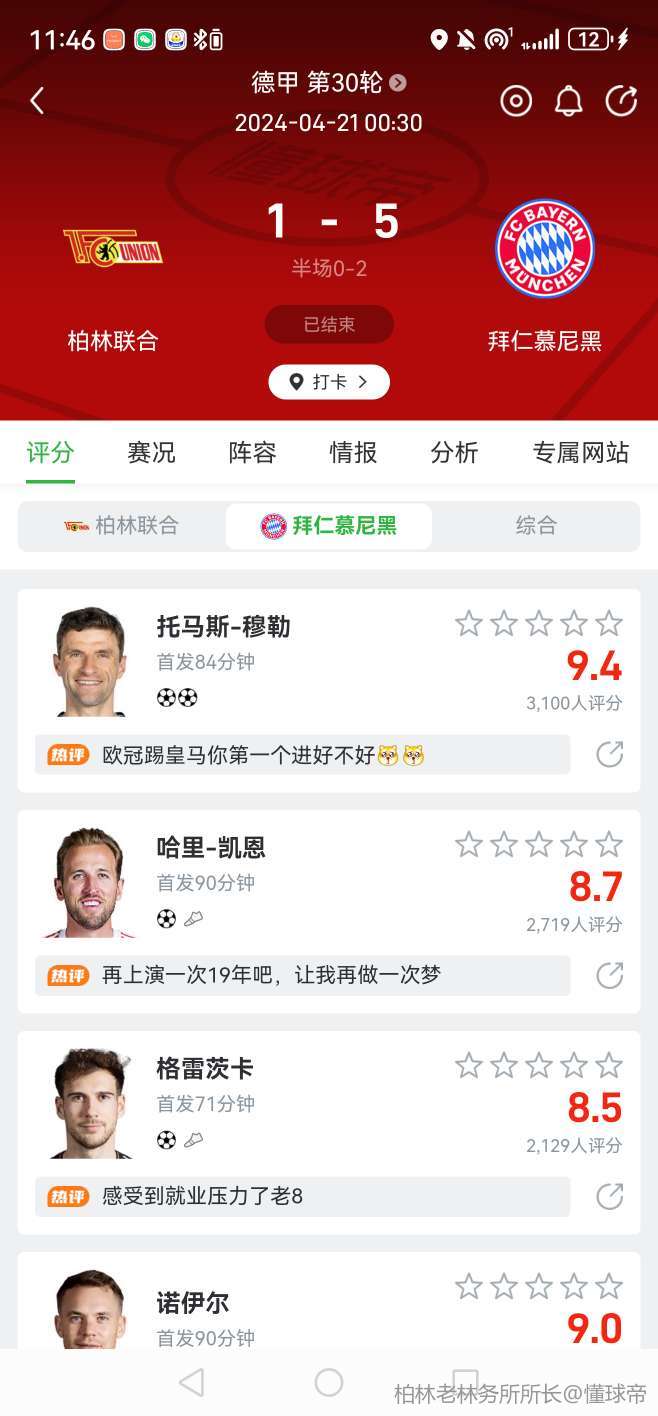658x1416 pixels.
Task: Switch to the 赛况 tab
Action: click(151, 453)
